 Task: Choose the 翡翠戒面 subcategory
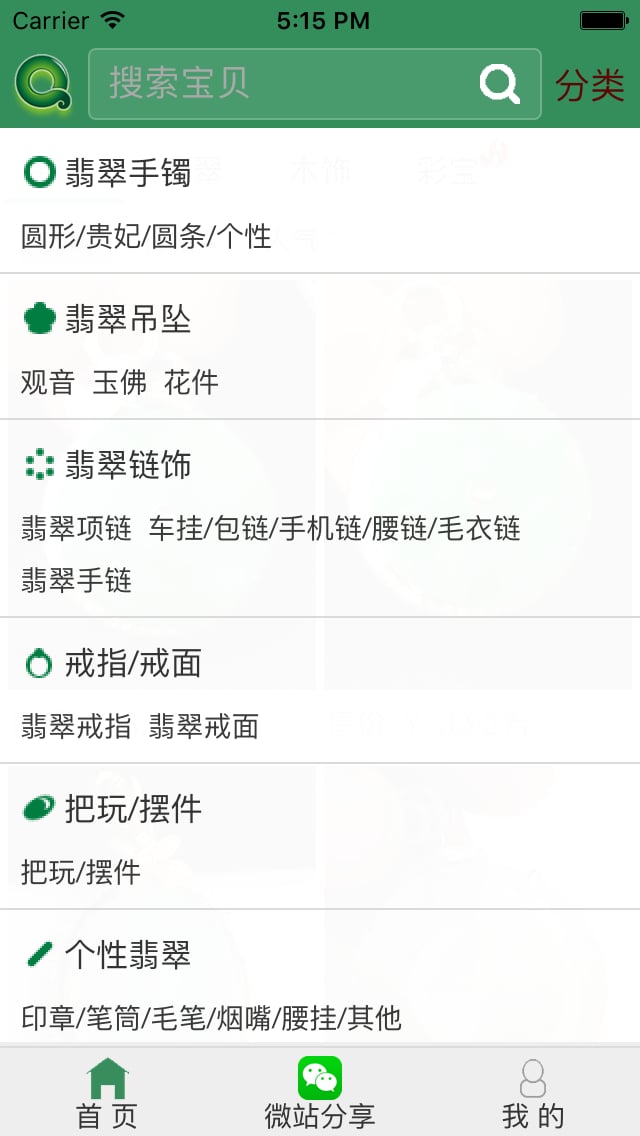click(204, 727)
